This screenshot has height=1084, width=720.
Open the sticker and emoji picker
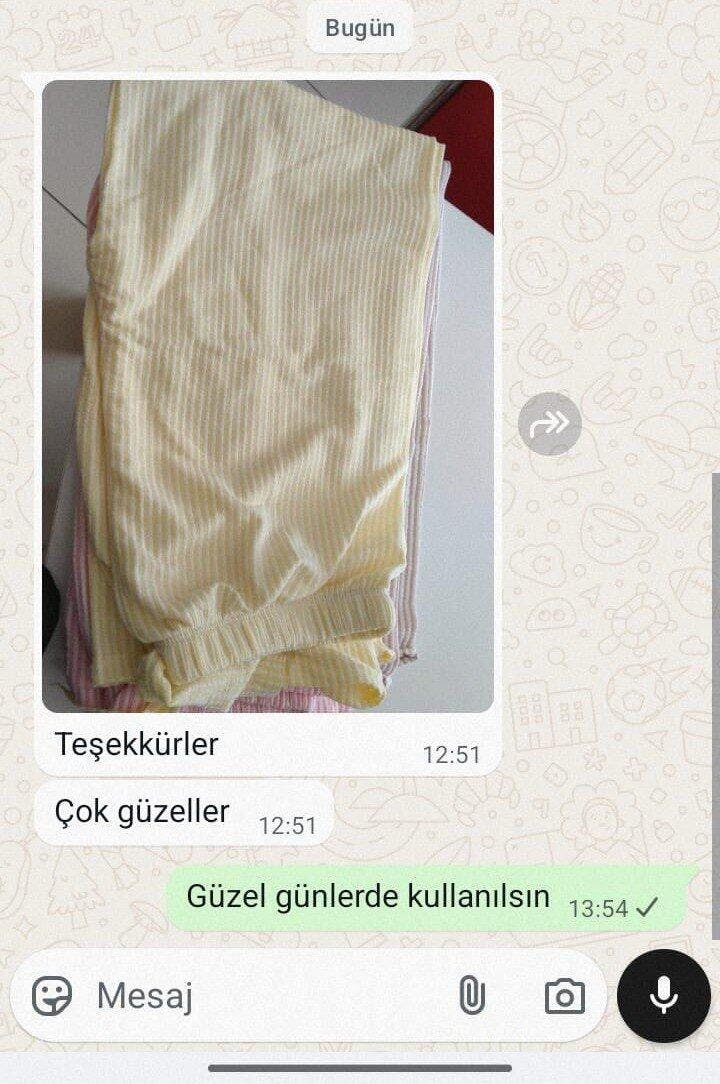coord(52,996)
